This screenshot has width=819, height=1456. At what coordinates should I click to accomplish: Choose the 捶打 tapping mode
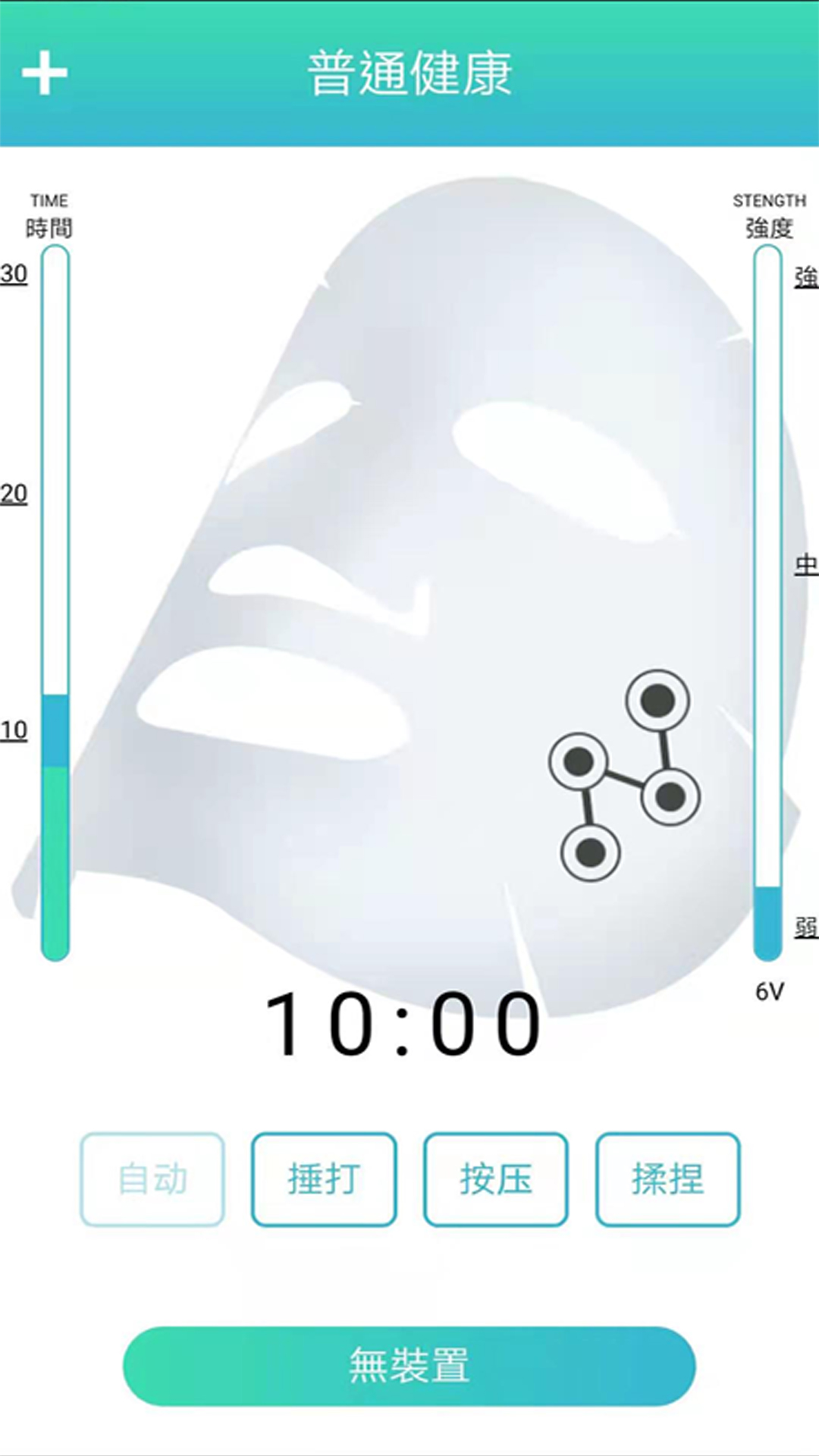pos(324,1179)
